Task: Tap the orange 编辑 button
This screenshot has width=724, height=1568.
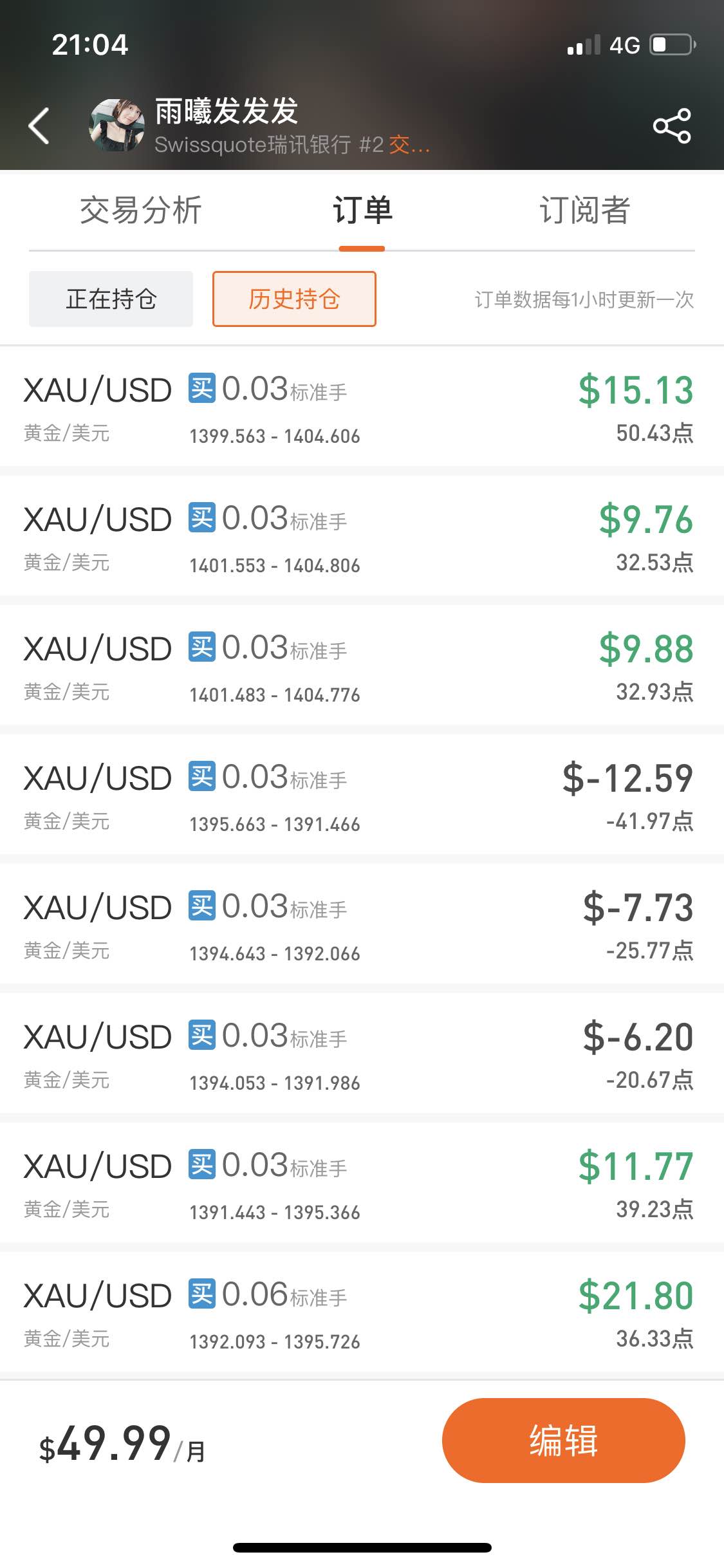Action: point(563,1441)
